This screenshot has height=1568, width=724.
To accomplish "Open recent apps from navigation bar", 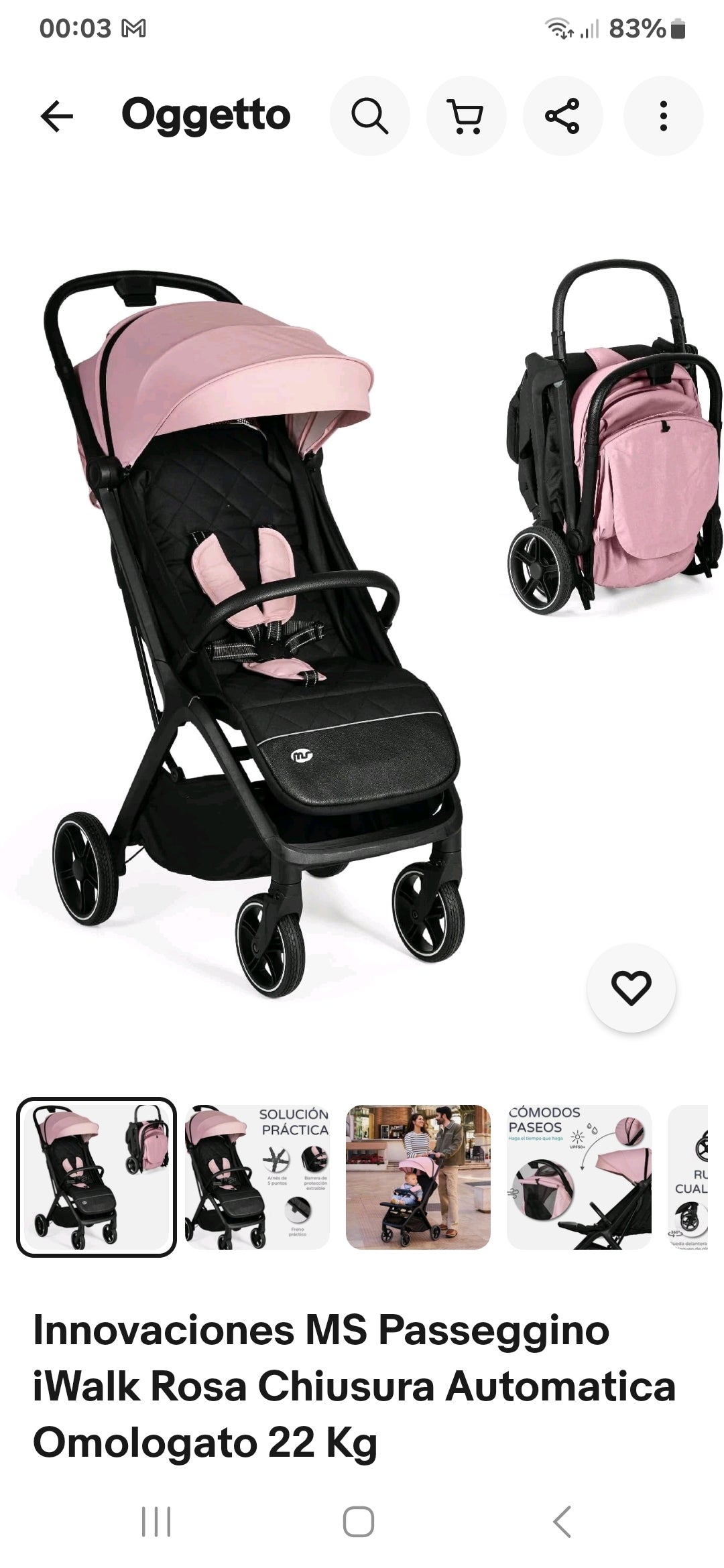I will coord(156,1522).
